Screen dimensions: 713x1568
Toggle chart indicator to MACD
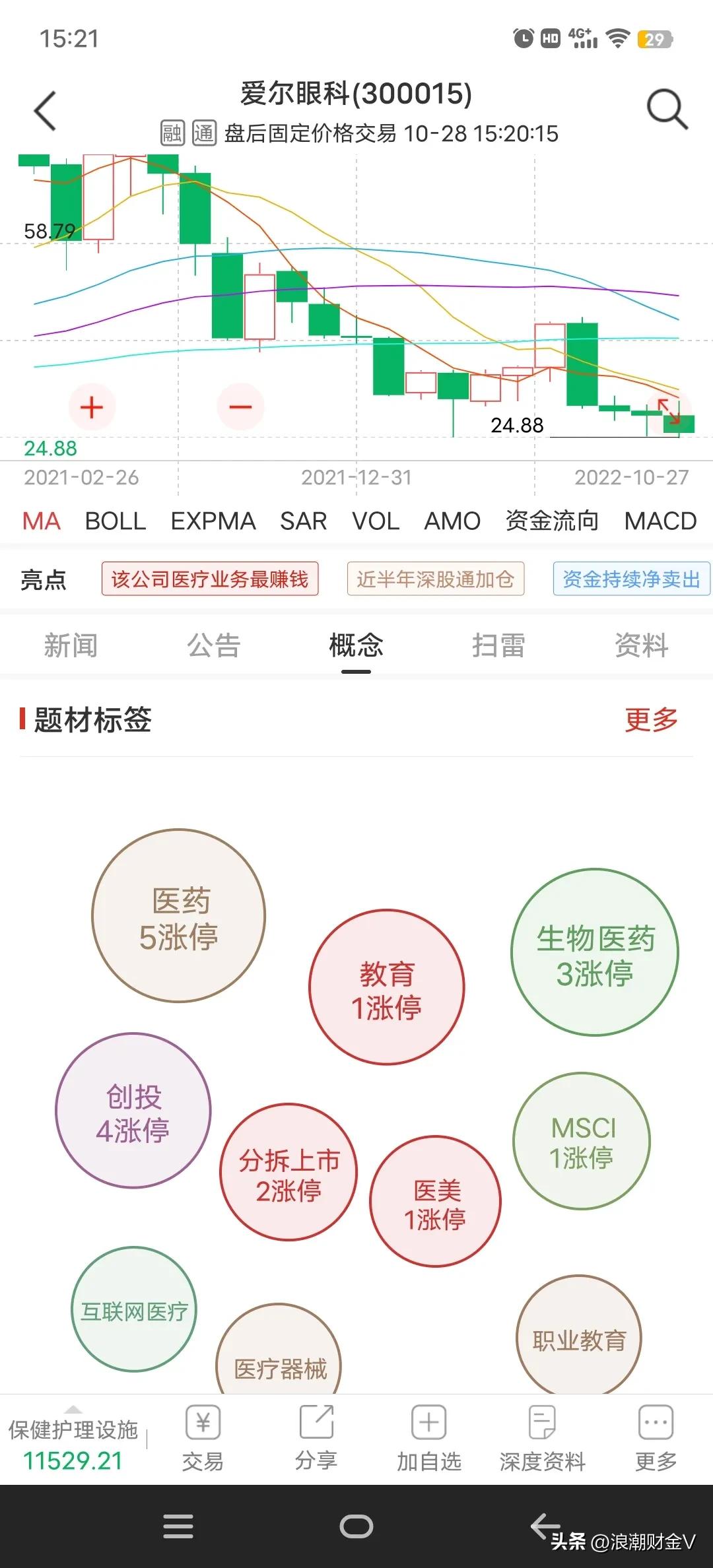pos(661,521)
